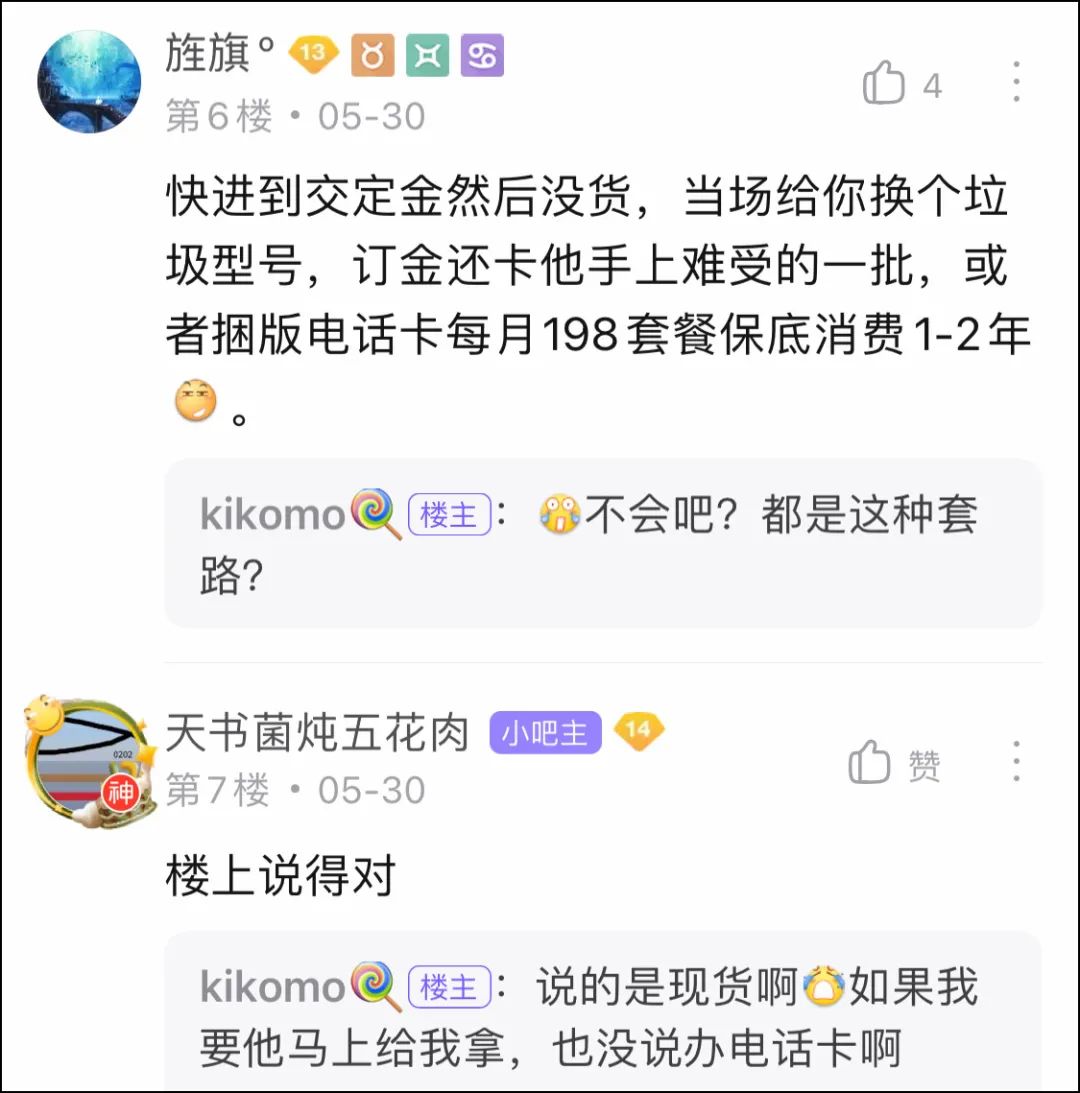Image resolution: width=1080 pixels, height=1093 pixels.
Task: Click the orange Taurus zodiac badge beside 旌旗°
Action: [x=372, y=57]
